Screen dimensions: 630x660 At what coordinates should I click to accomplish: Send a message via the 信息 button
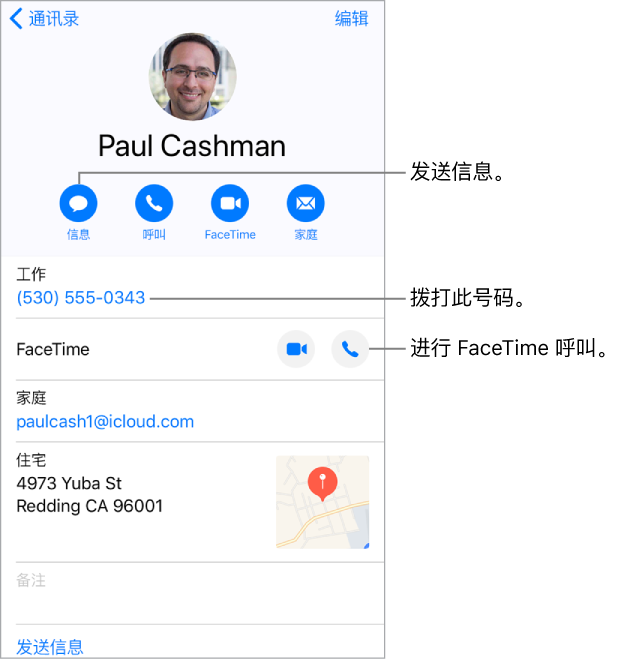[x=78, y=204]
